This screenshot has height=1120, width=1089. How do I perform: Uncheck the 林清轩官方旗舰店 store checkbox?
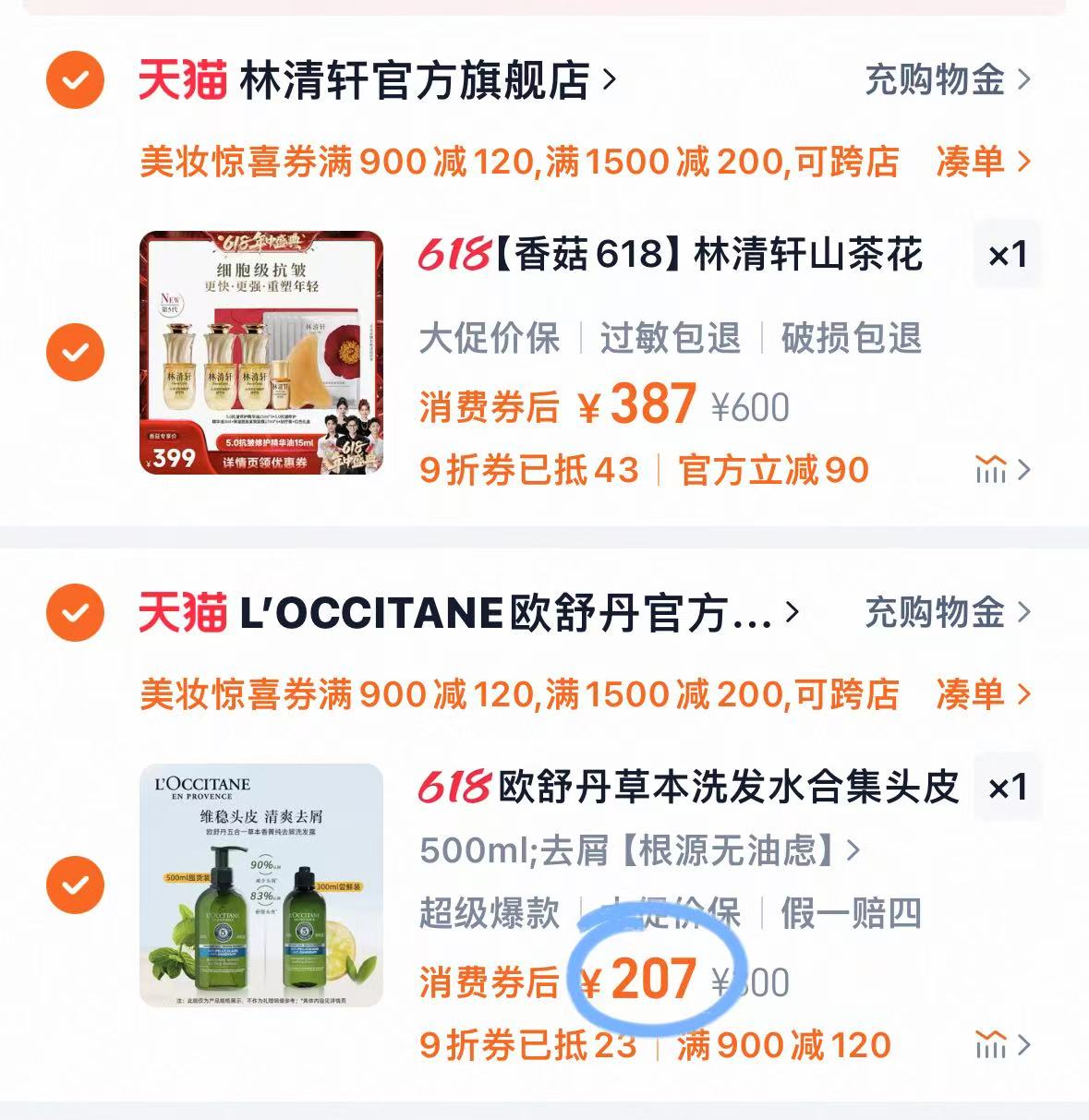(x=75, y=80)
